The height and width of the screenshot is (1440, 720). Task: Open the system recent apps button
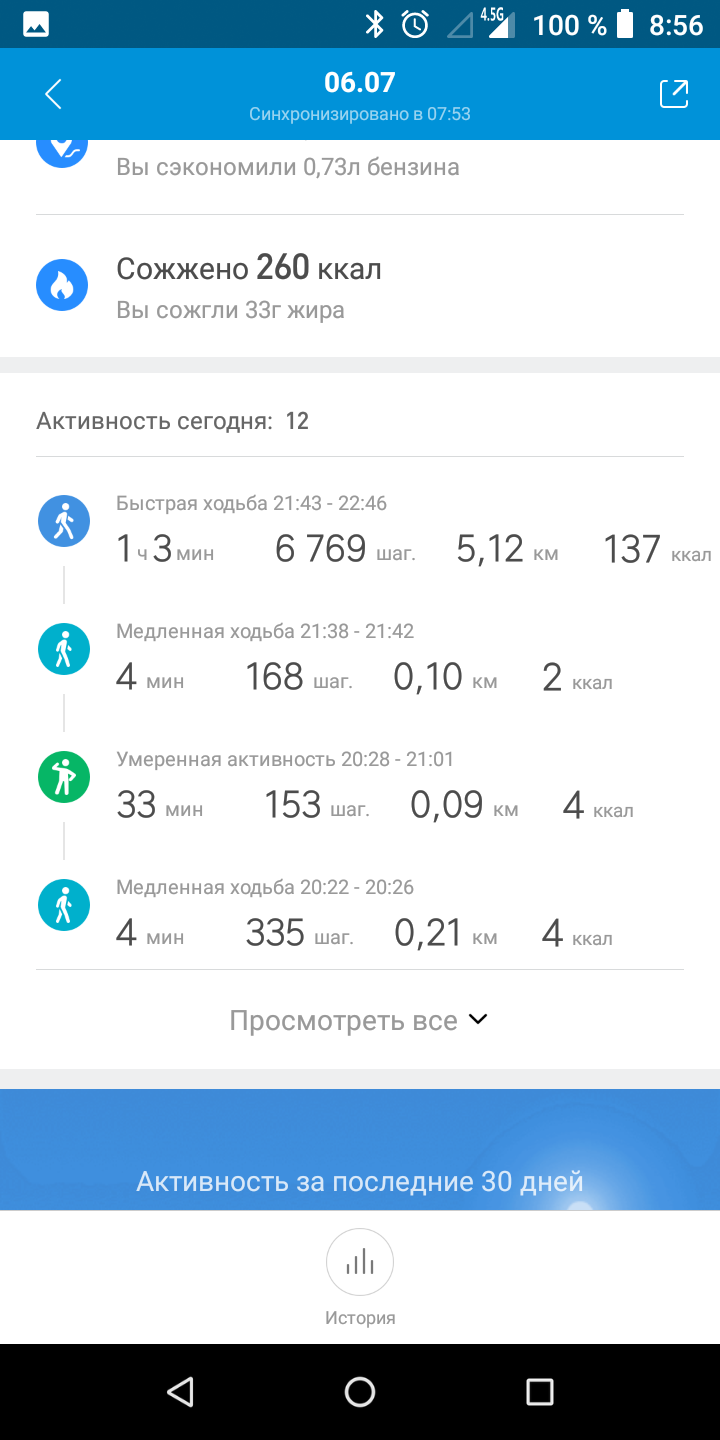pos(539,1391)
